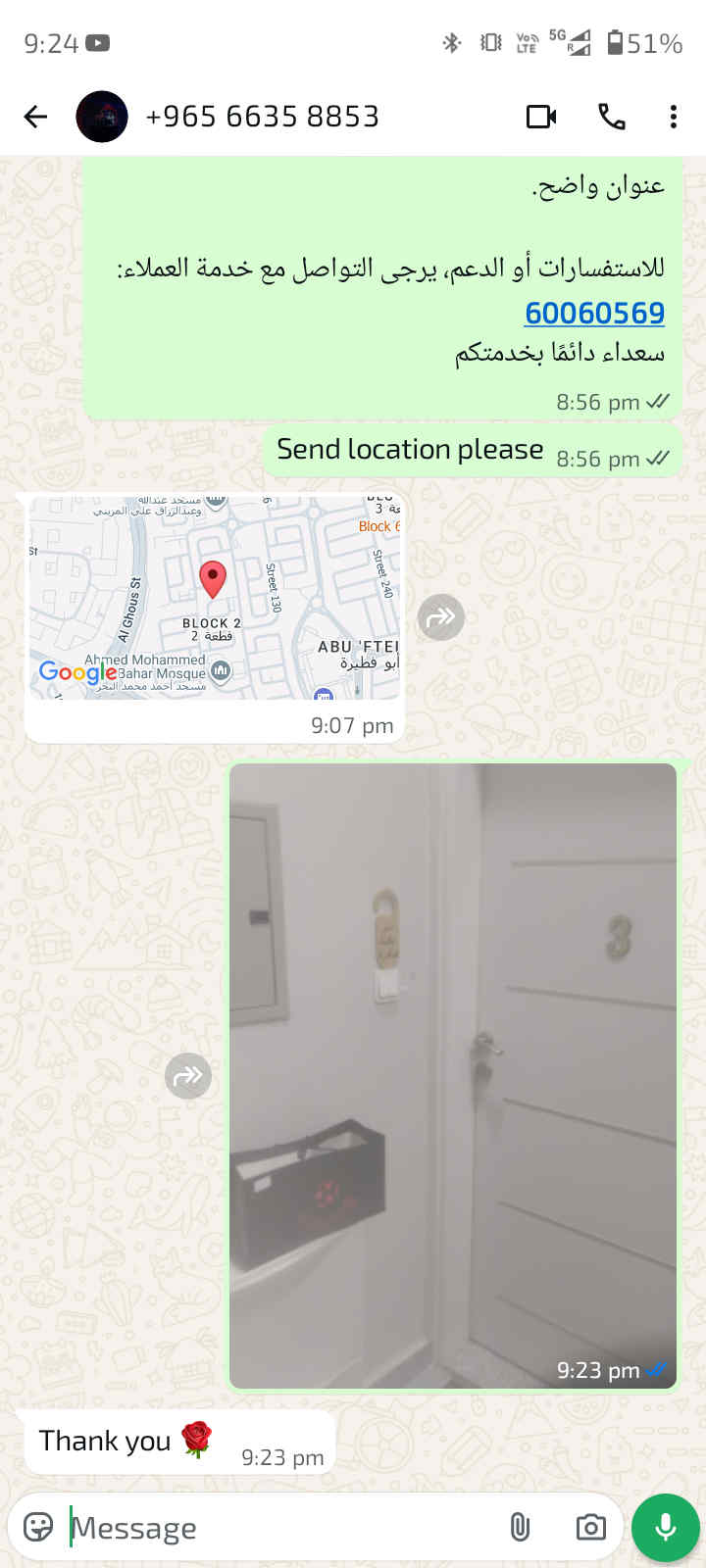Open the emoji picker

[38, 1527]
